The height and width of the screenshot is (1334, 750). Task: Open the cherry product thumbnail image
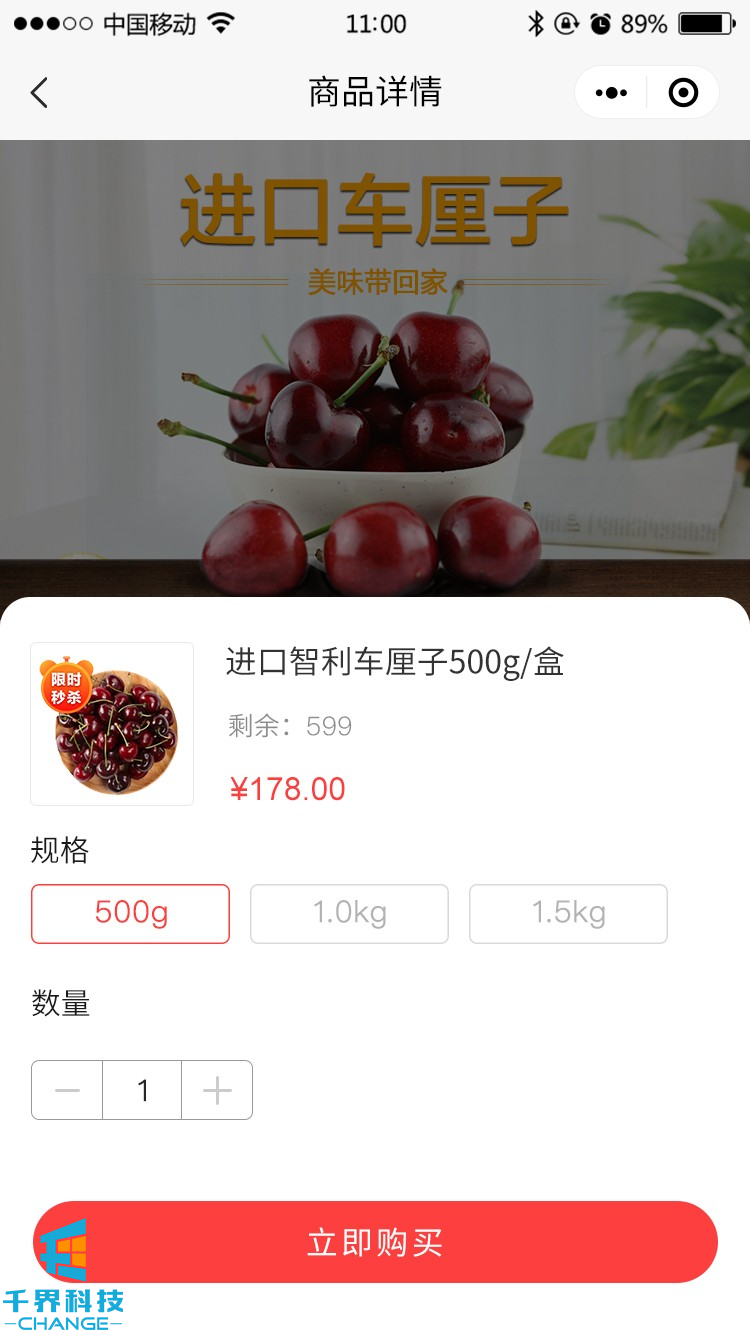pos(112,724)
